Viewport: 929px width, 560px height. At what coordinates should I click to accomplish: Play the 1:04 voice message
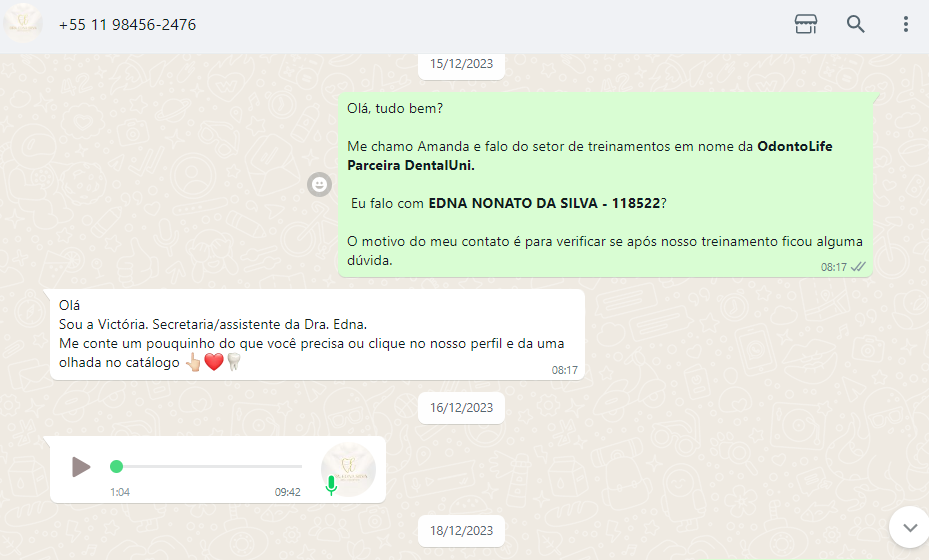[x=81, y=467]
